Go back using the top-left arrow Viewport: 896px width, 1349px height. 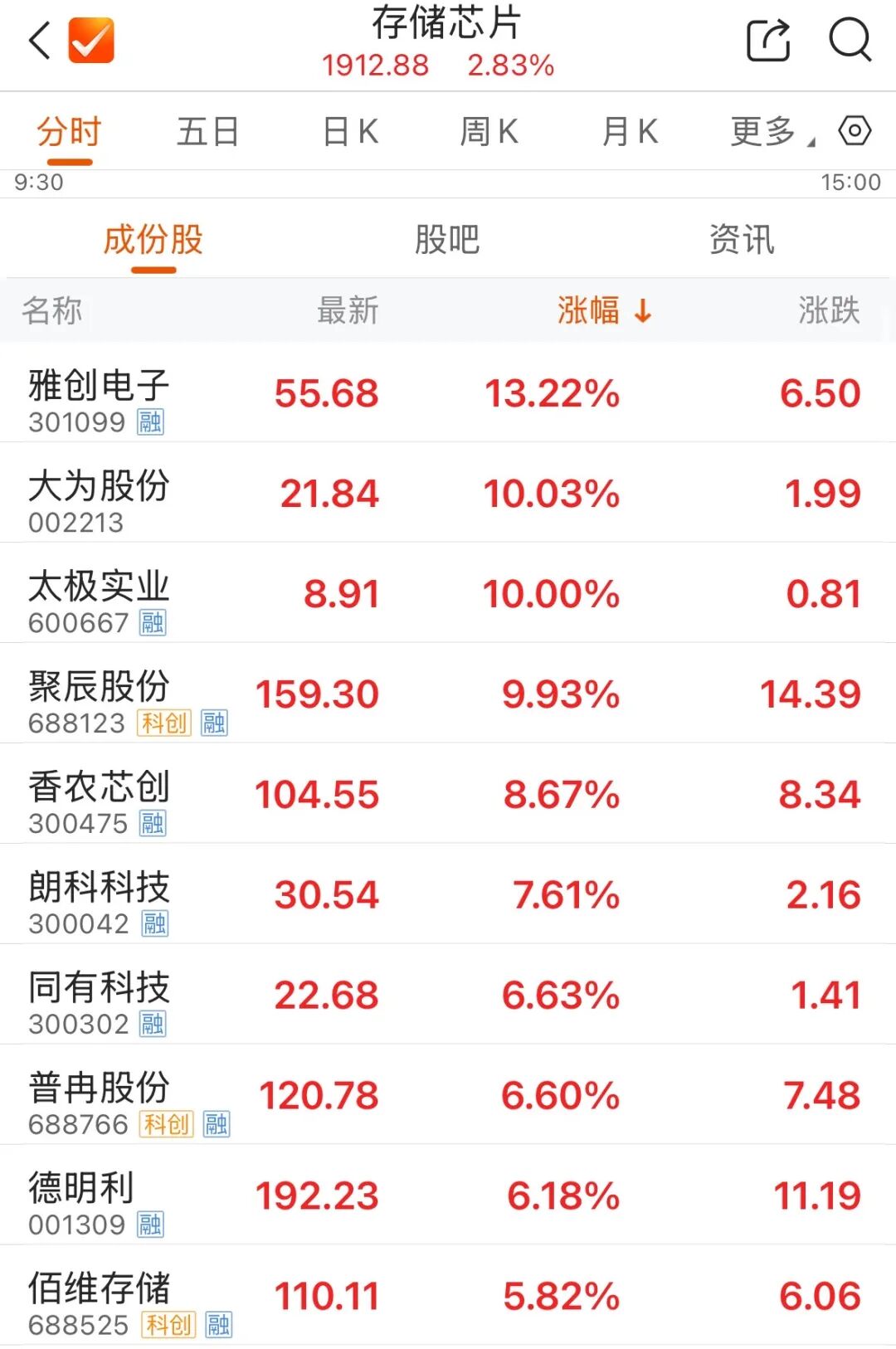pos(39,40)
